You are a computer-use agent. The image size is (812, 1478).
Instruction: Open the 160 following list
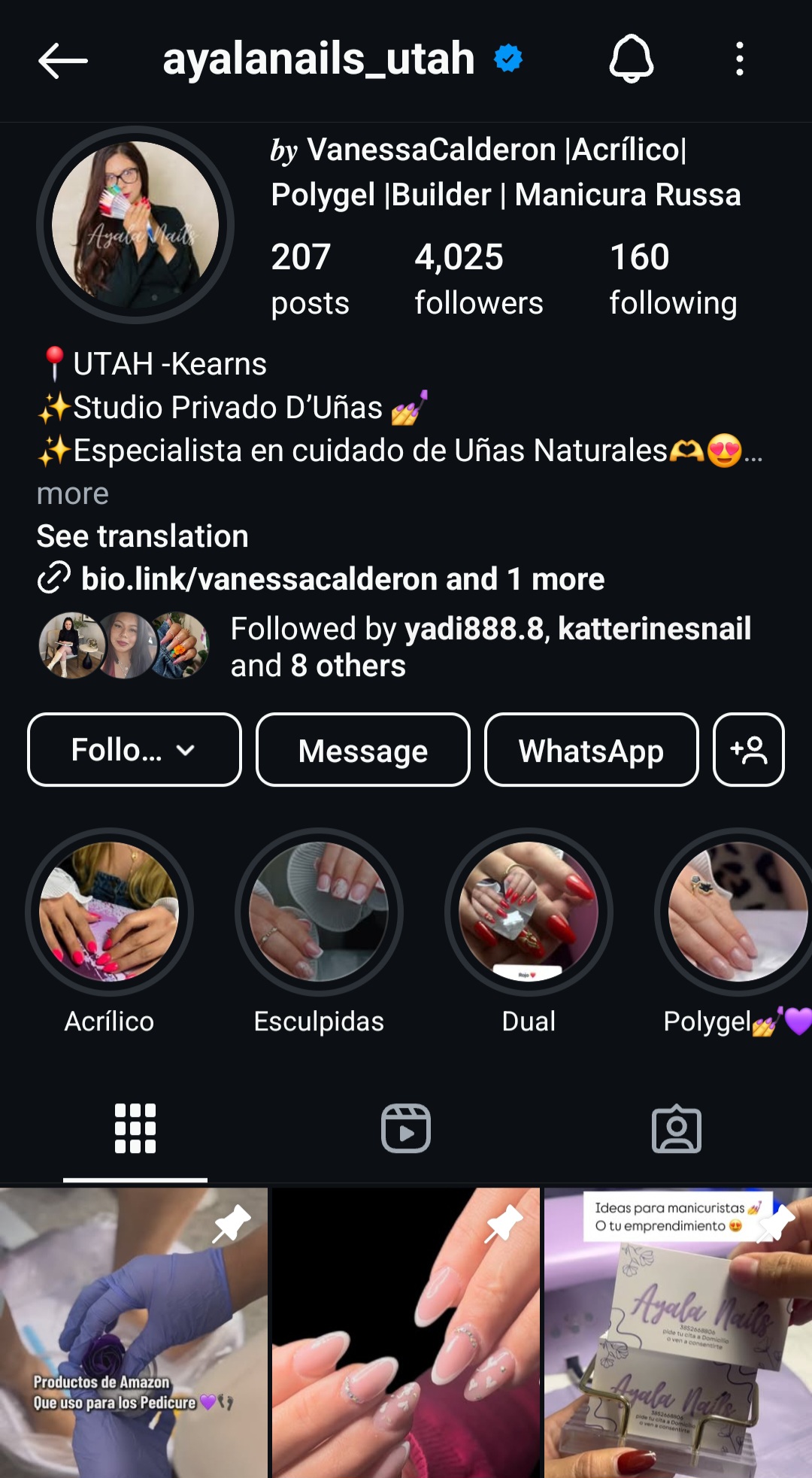point(673,278)
